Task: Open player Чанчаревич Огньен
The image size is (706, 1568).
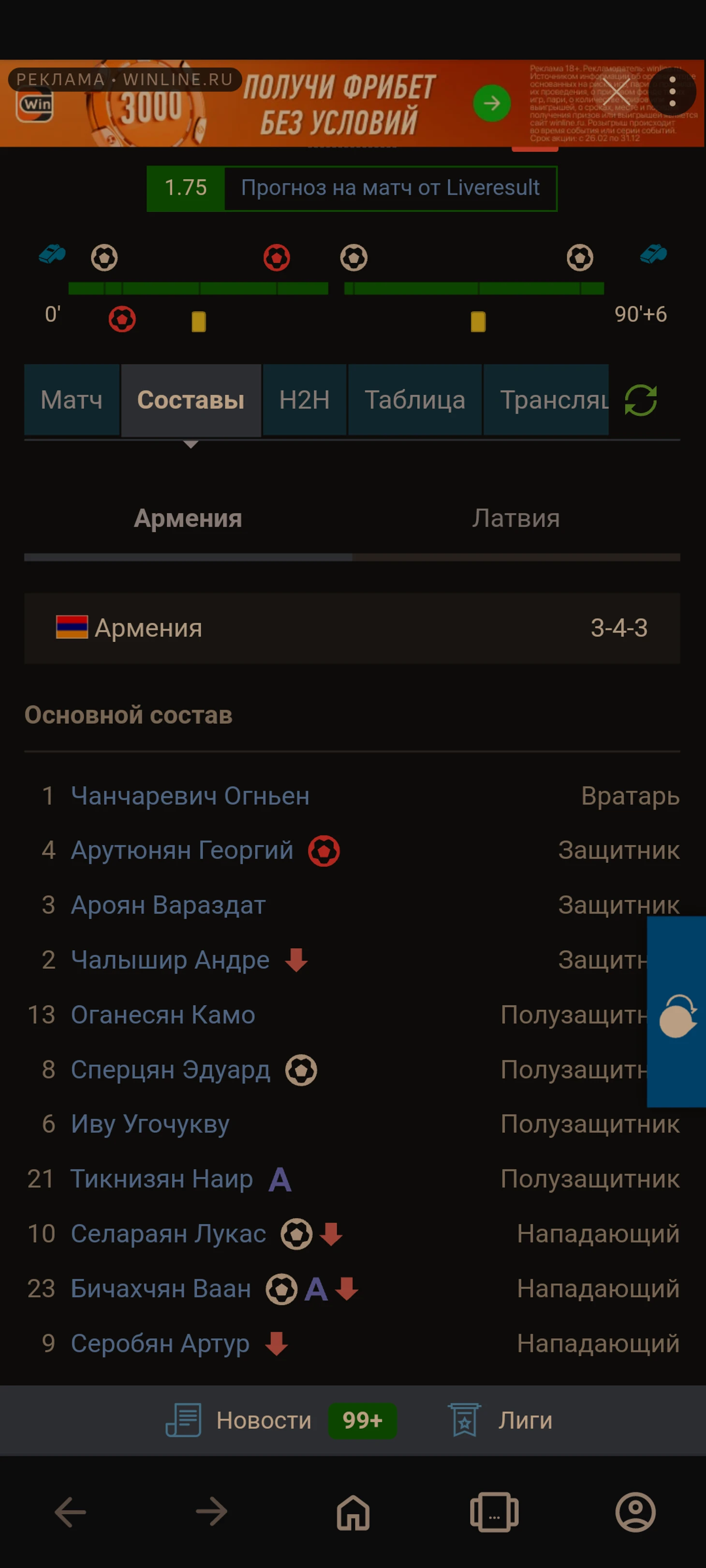Action: (190, 796)
